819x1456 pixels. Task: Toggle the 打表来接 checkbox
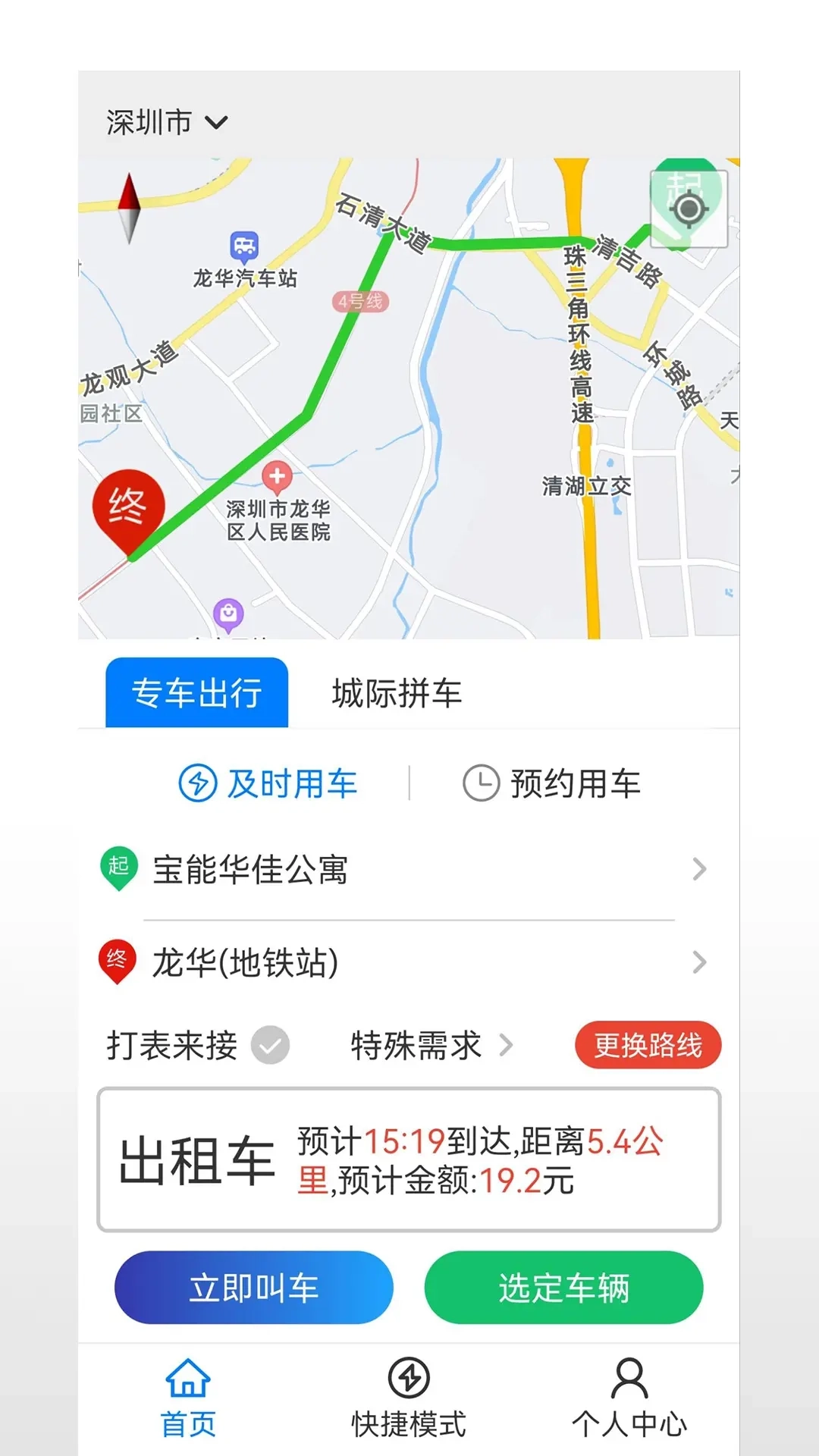click(269, 1045)
